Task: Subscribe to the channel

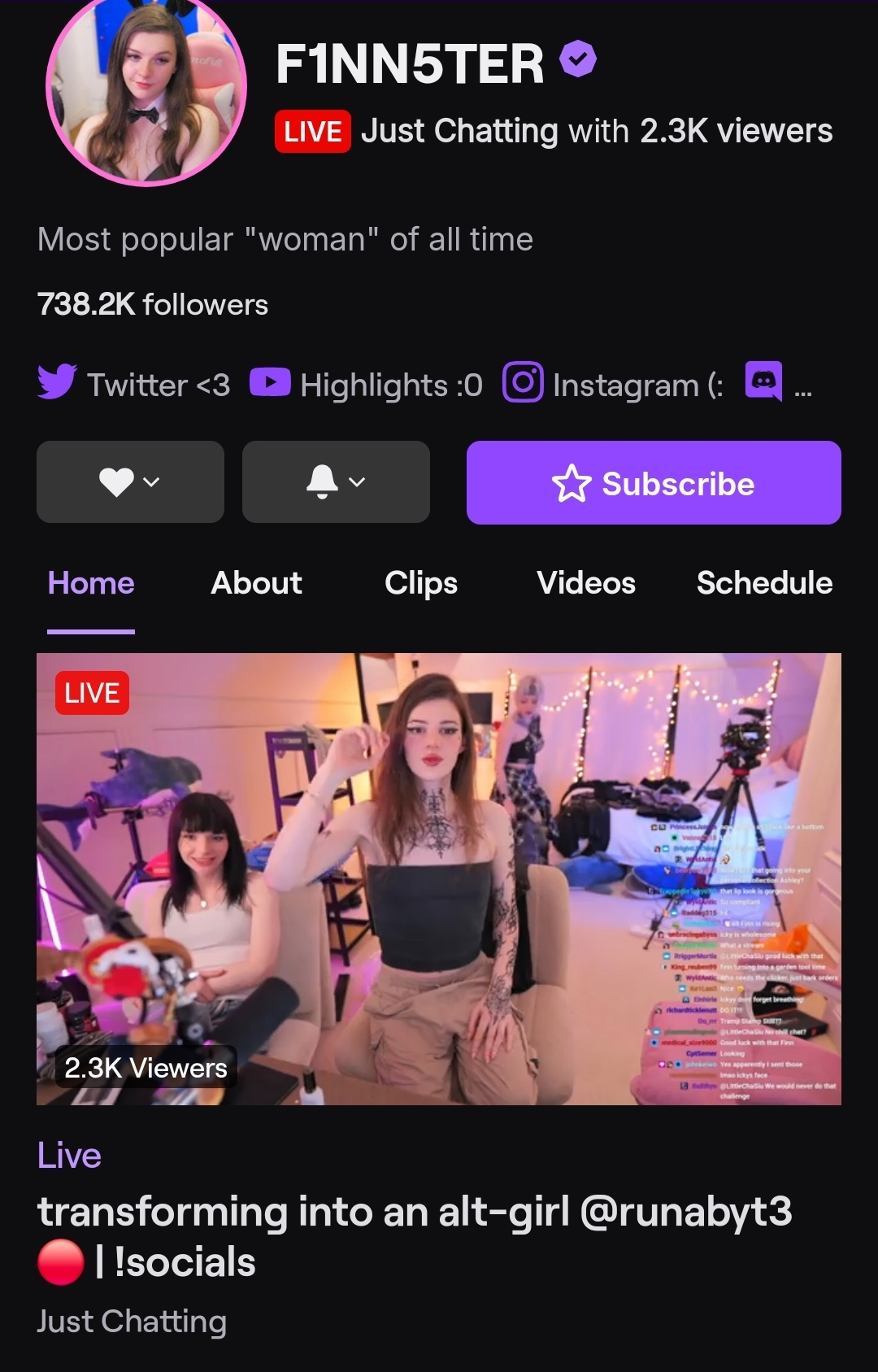Action: point(654,483)
